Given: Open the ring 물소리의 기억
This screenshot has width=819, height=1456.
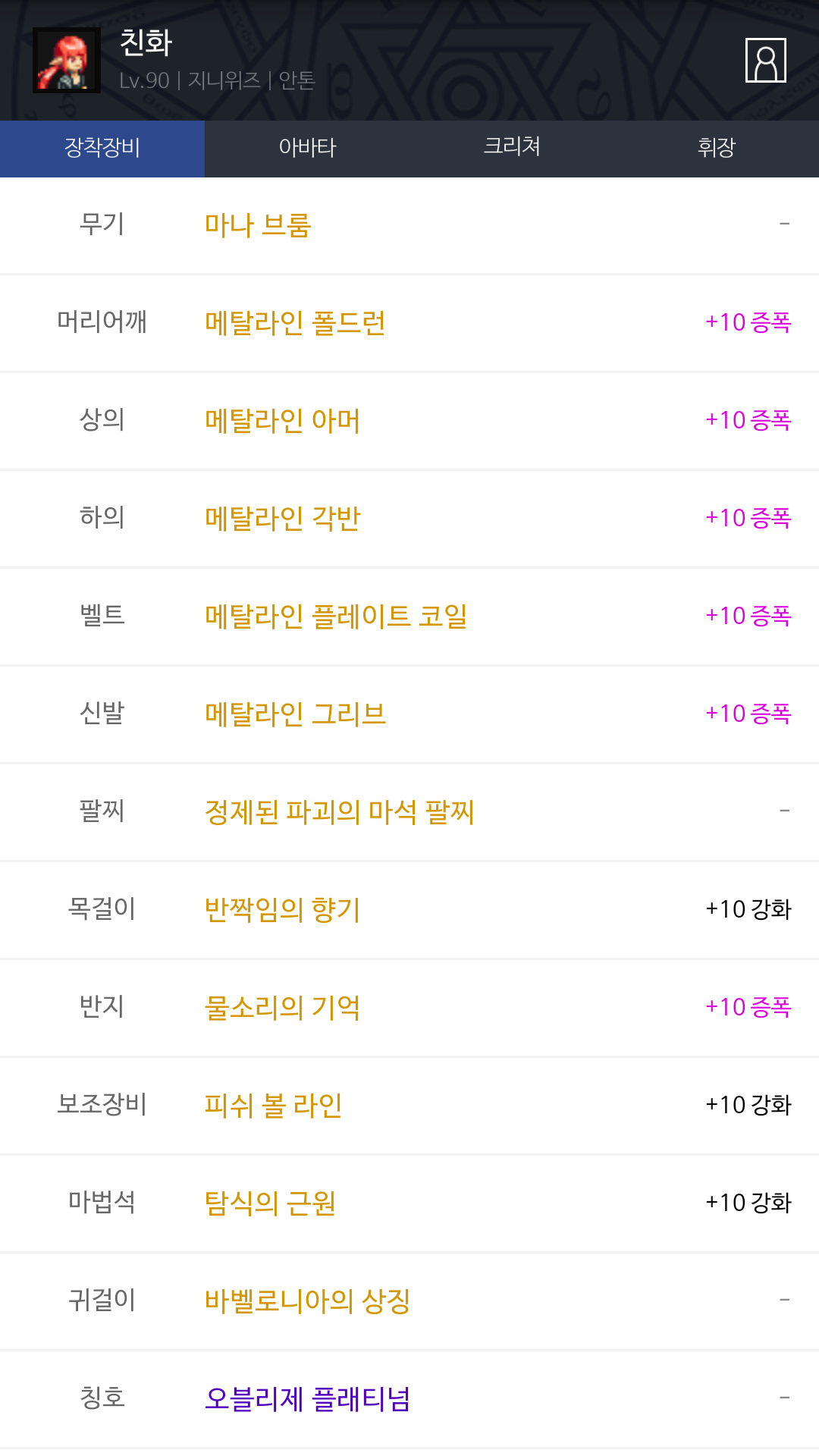Looking at the screenshot, I should pos(282,1008).
